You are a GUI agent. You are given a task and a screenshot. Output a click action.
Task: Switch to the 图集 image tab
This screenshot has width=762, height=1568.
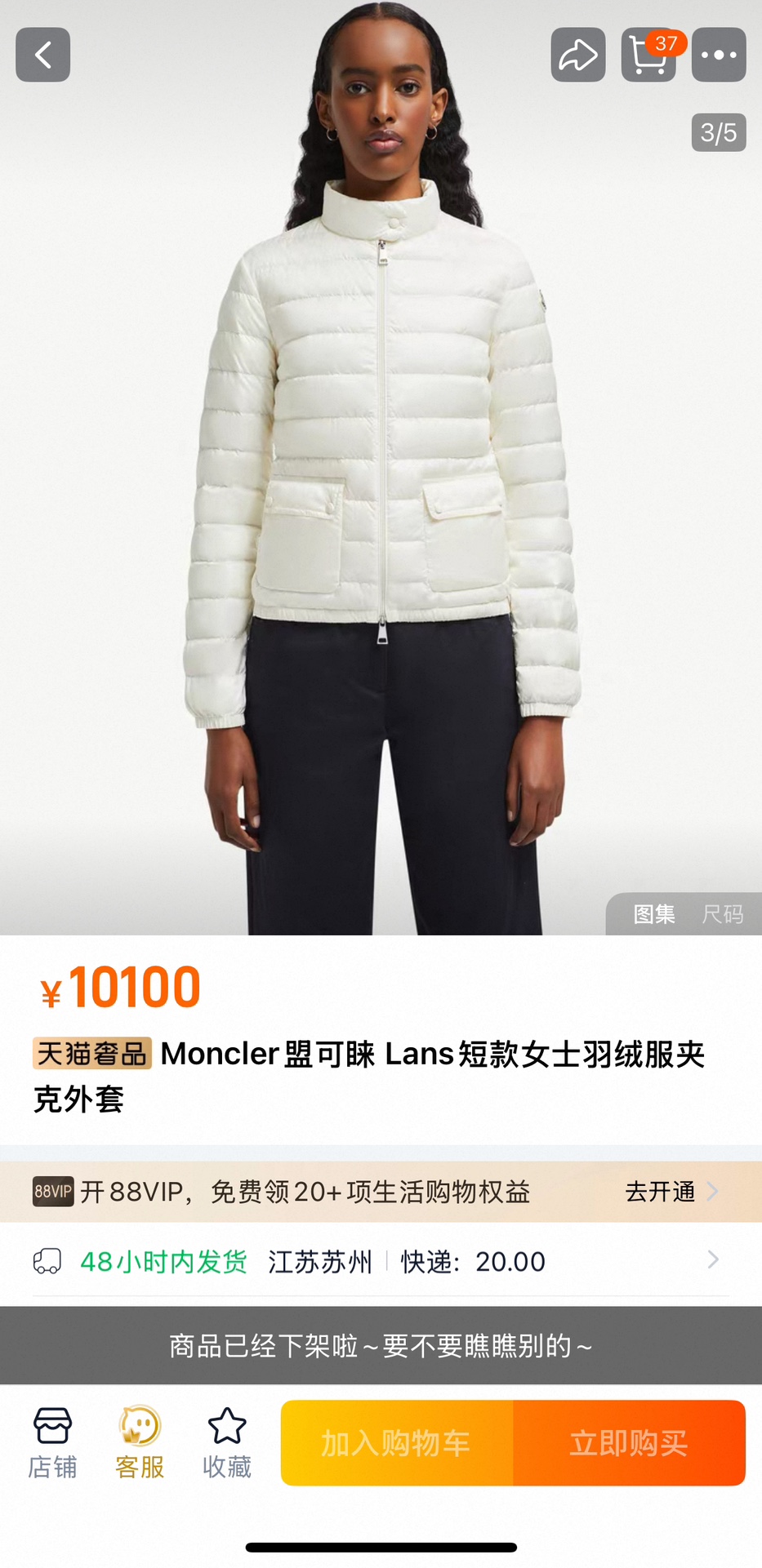point(654,914)
